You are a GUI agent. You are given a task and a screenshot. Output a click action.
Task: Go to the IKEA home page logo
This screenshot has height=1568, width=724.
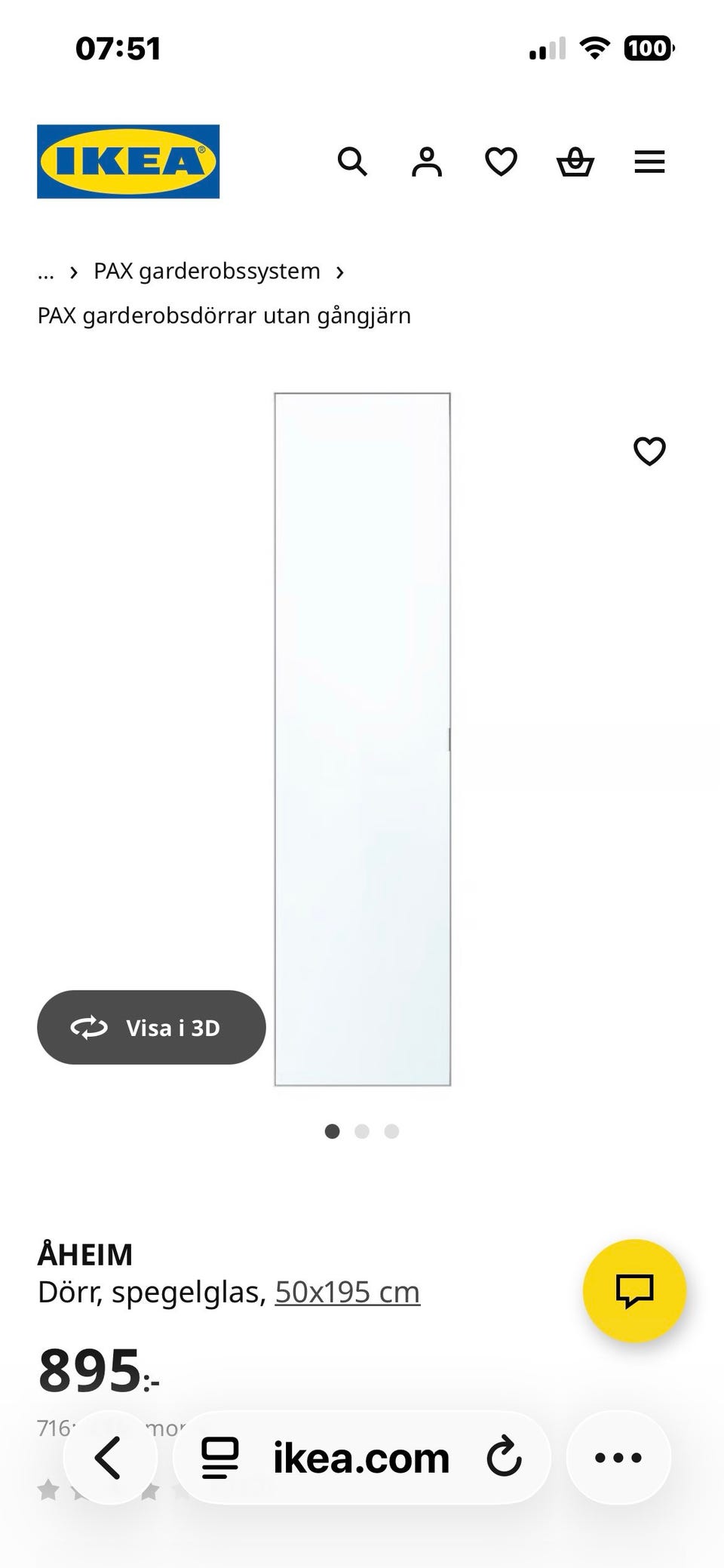[128, 161]
